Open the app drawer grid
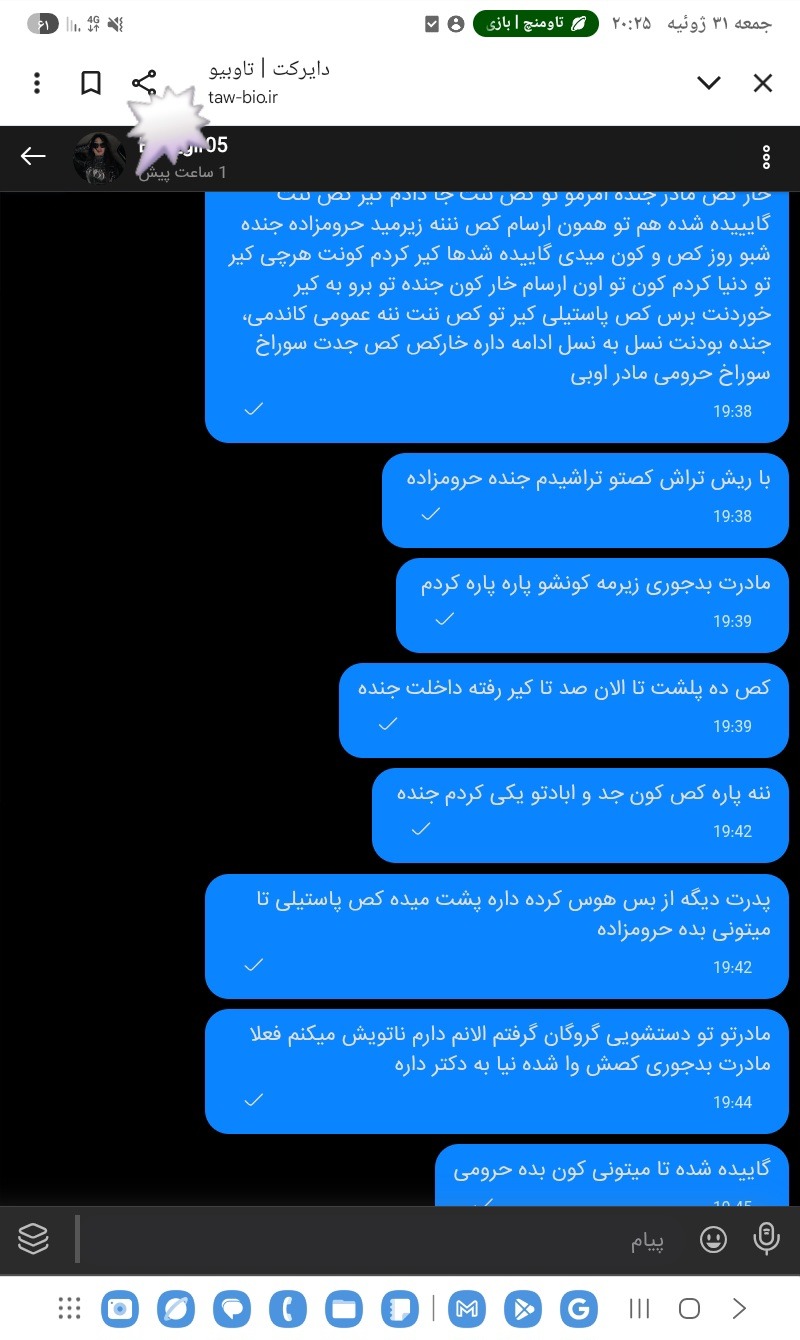Screen dimensions: 800x1340 69,1307
